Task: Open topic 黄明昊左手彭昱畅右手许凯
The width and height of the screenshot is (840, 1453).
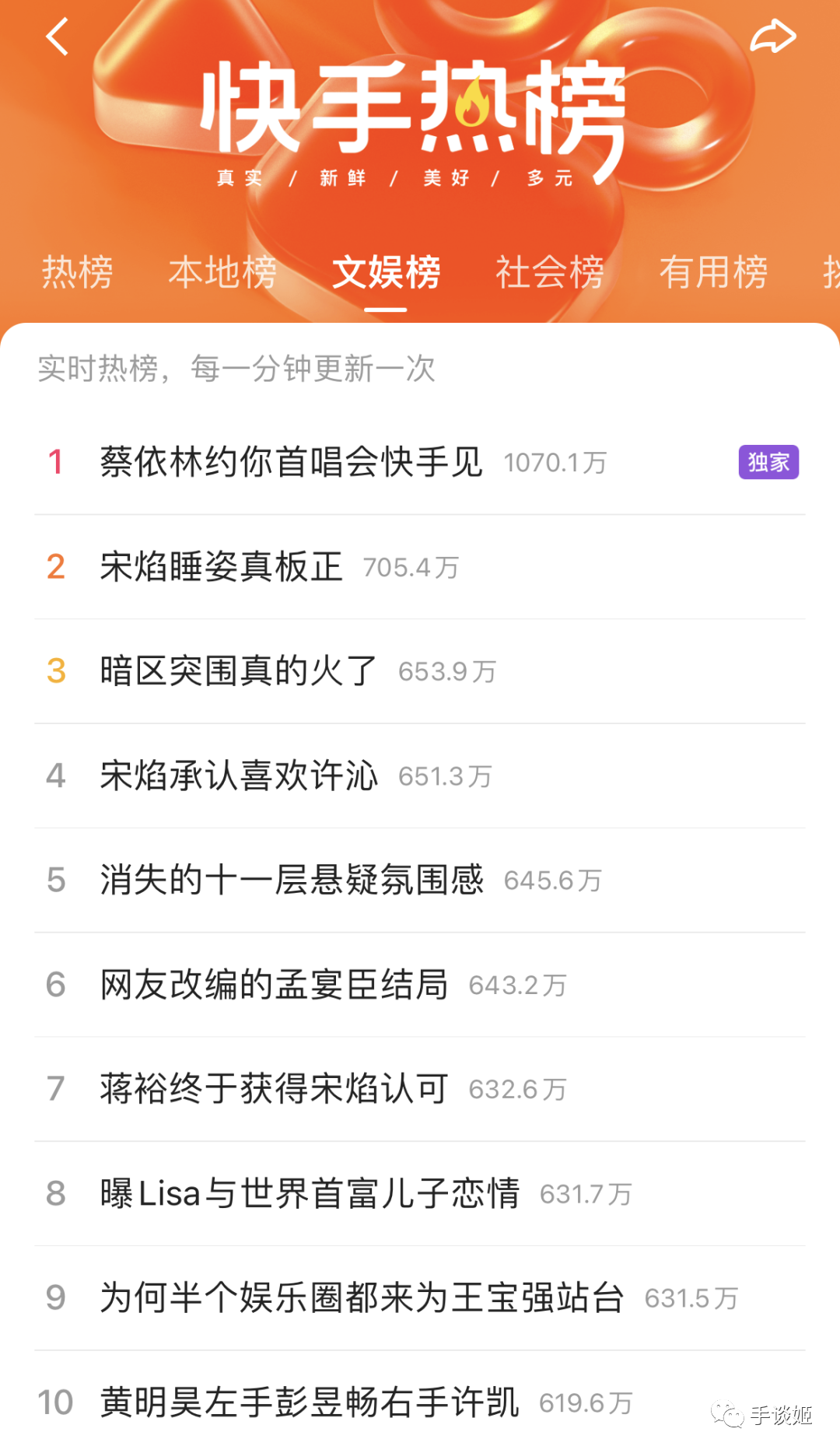Action: pos(310,1402)
